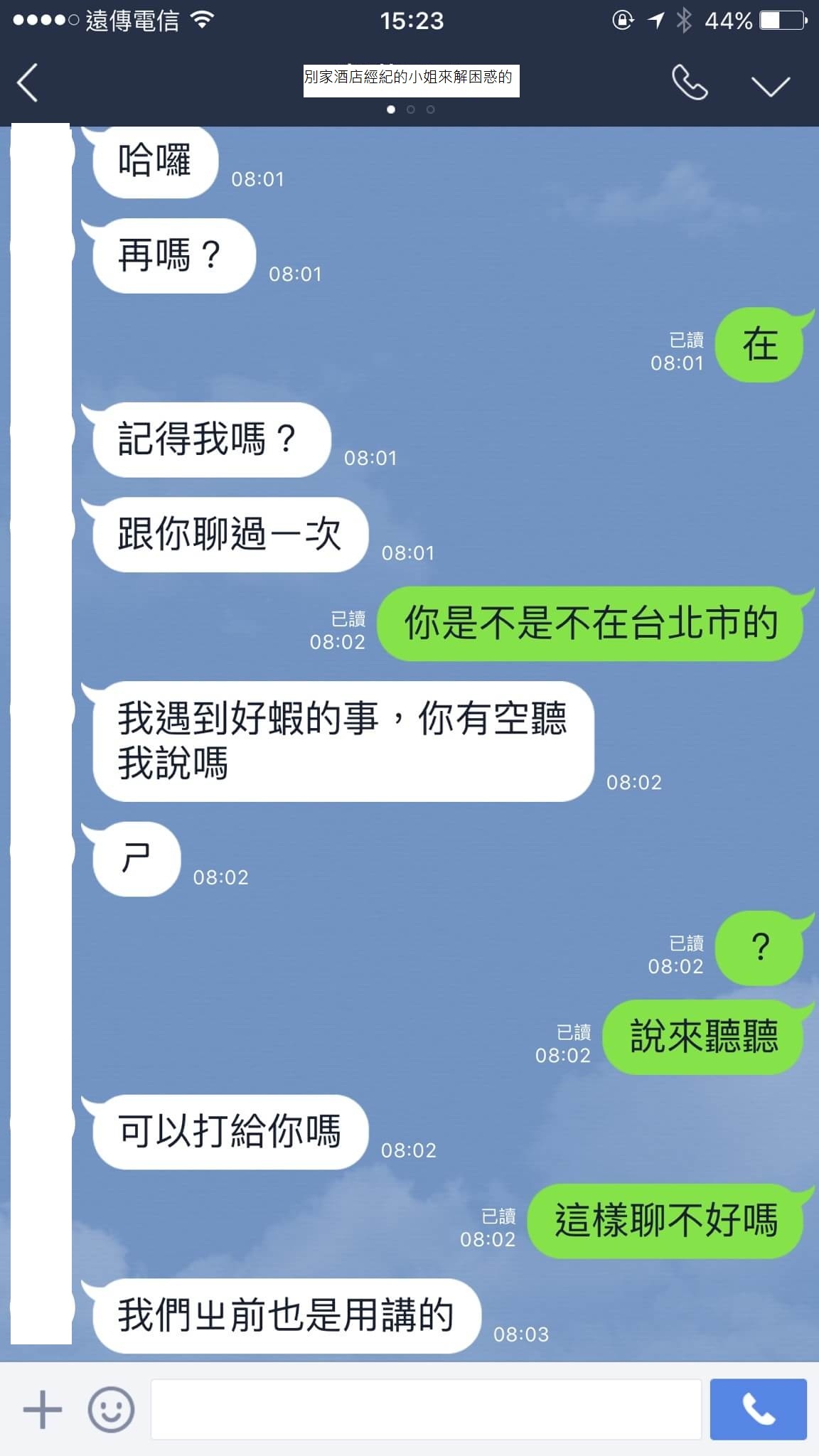
Task: Expand the chat options chevron menu
Action: tap(771, 86)
